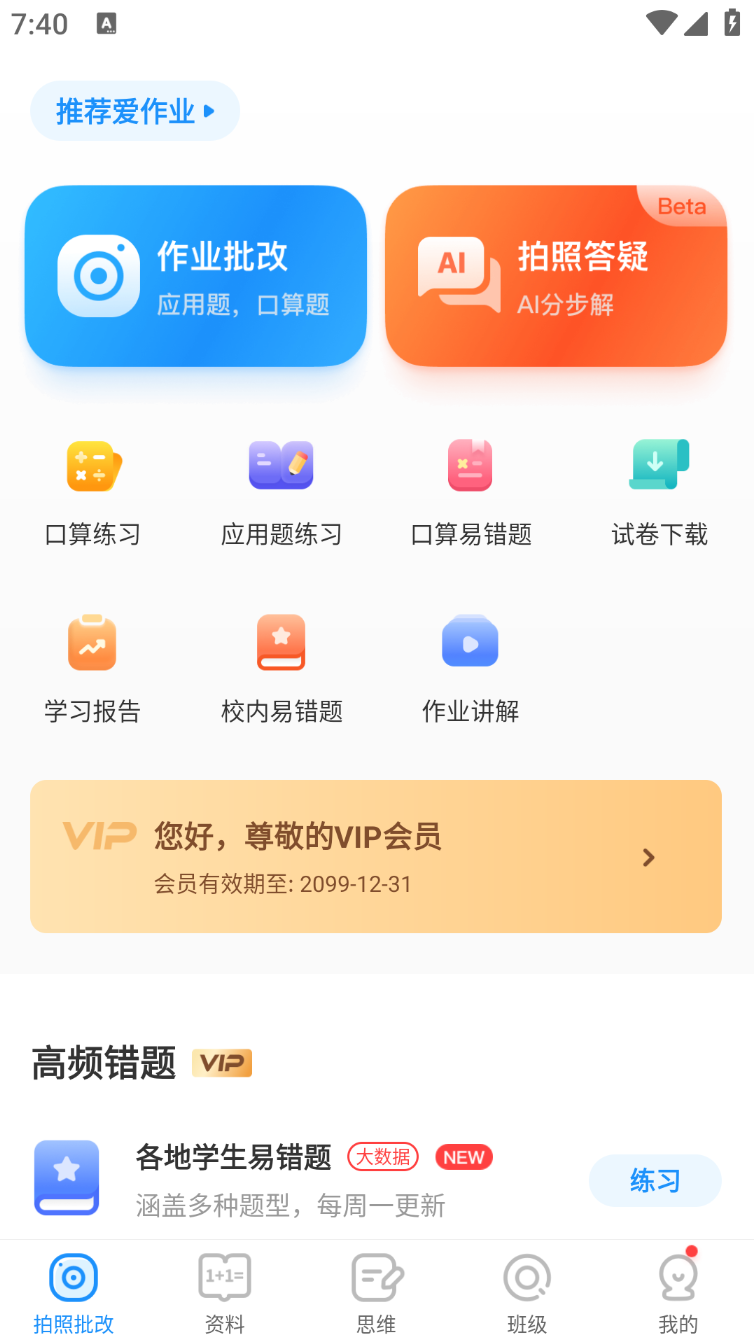
Task: Open the 作业批改 card
Action: tap(196, 276)
